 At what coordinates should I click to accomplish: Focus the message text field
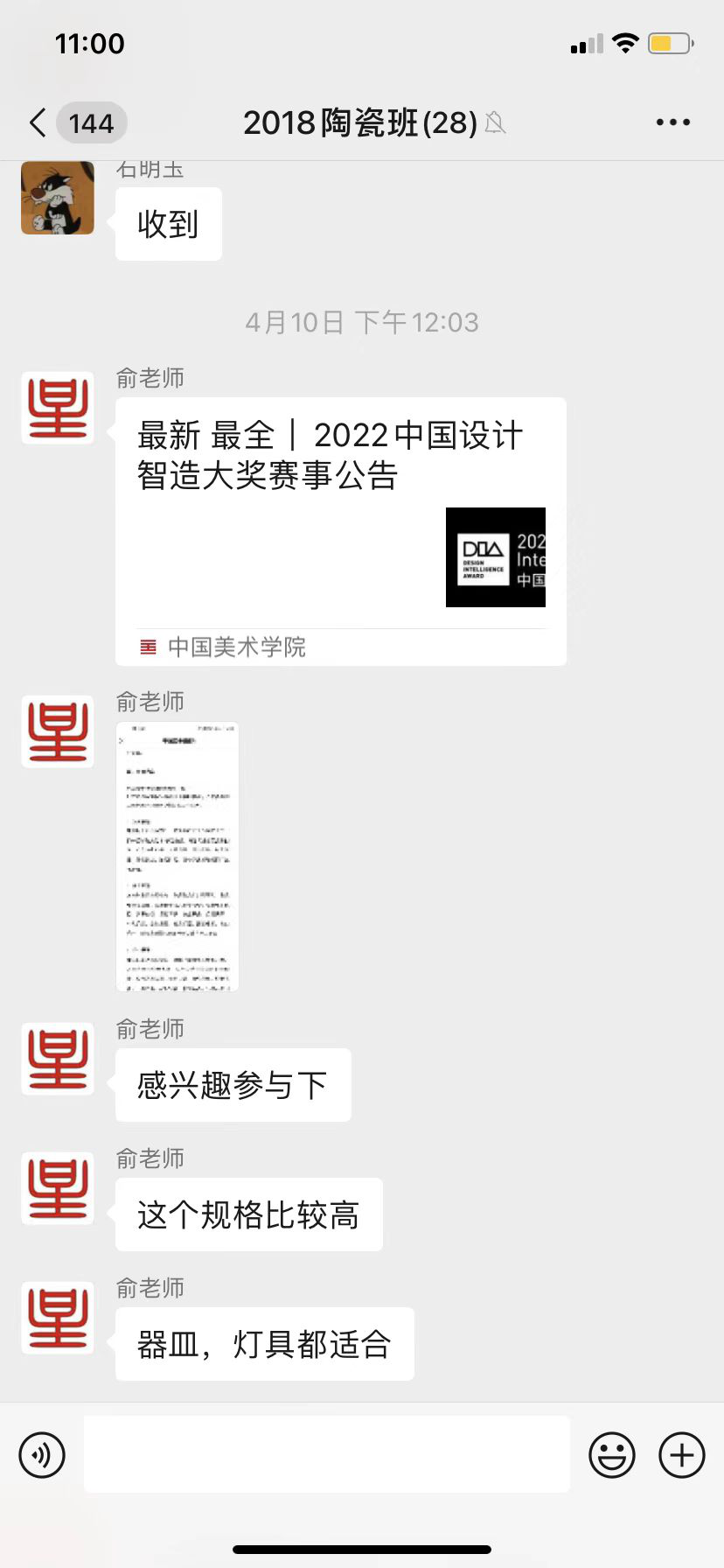[326, 1455]
